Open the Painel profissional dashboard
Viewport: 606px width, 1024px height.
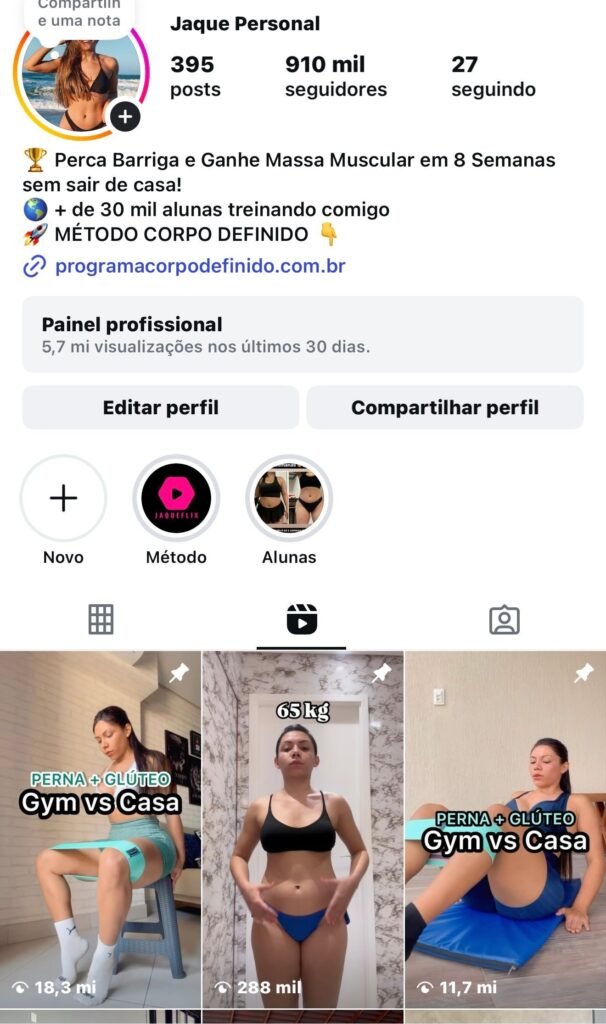(x=303, y=335)
